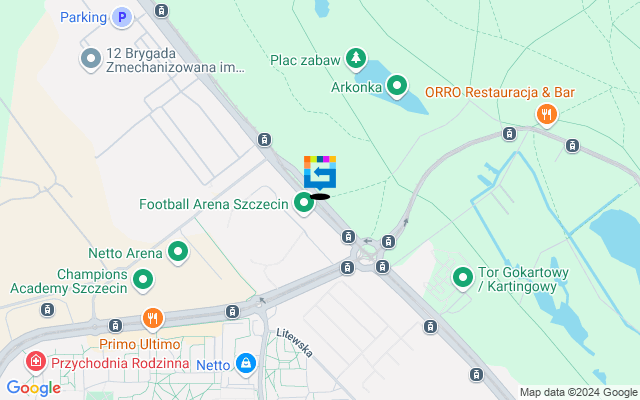
Task: Tap the Arkonka place marker
Action: [x=396, y=86]
